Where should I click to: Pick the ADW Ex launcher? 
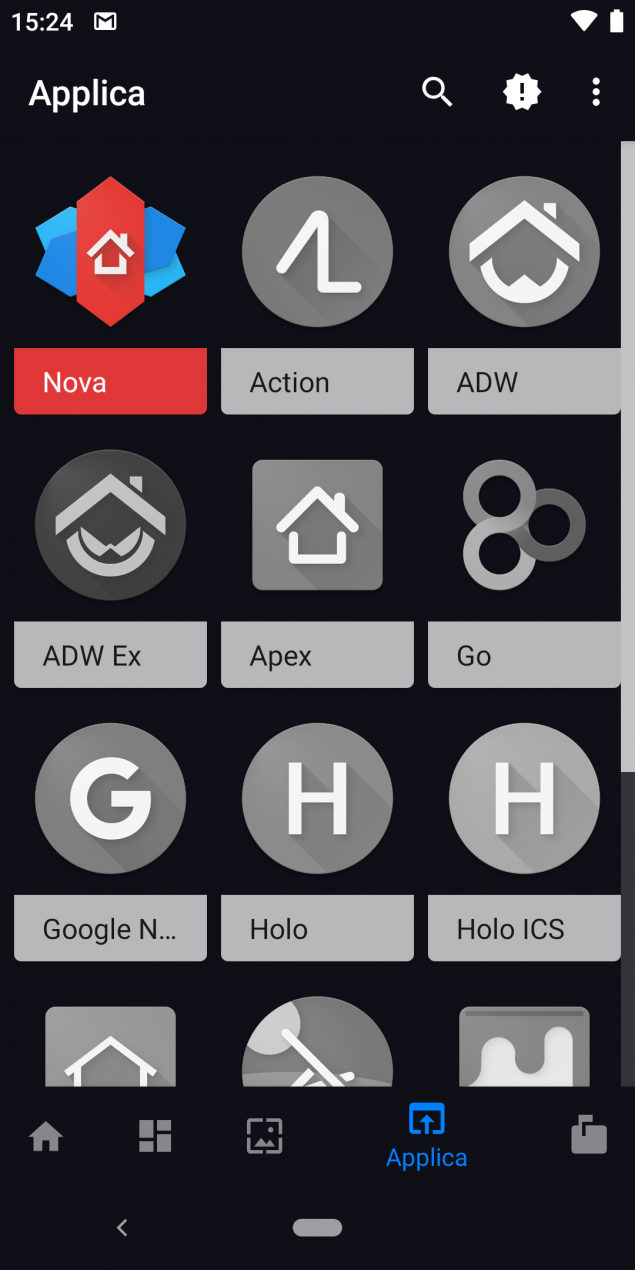pos(110,565)
